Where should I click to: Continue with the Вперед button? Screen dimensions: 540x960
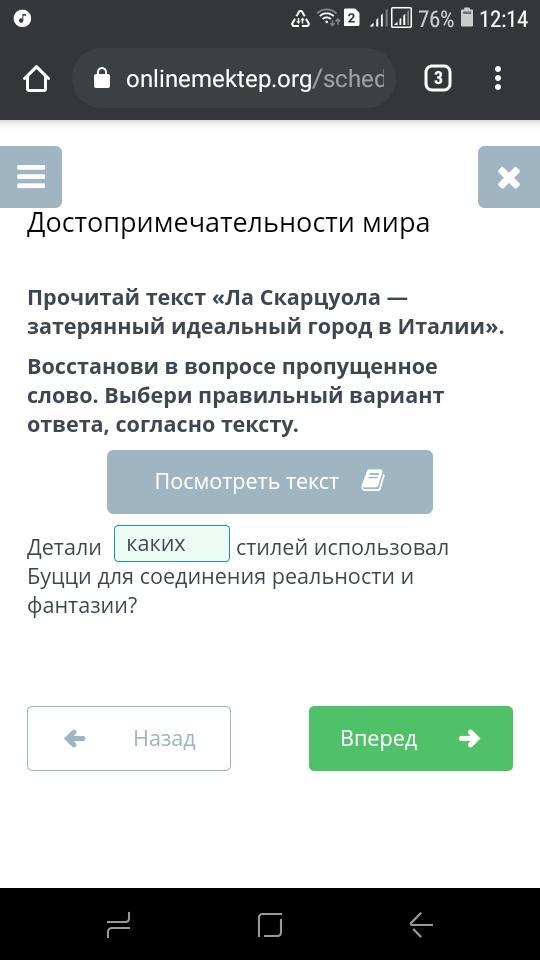pyautogui.click(x=411, y=738)
